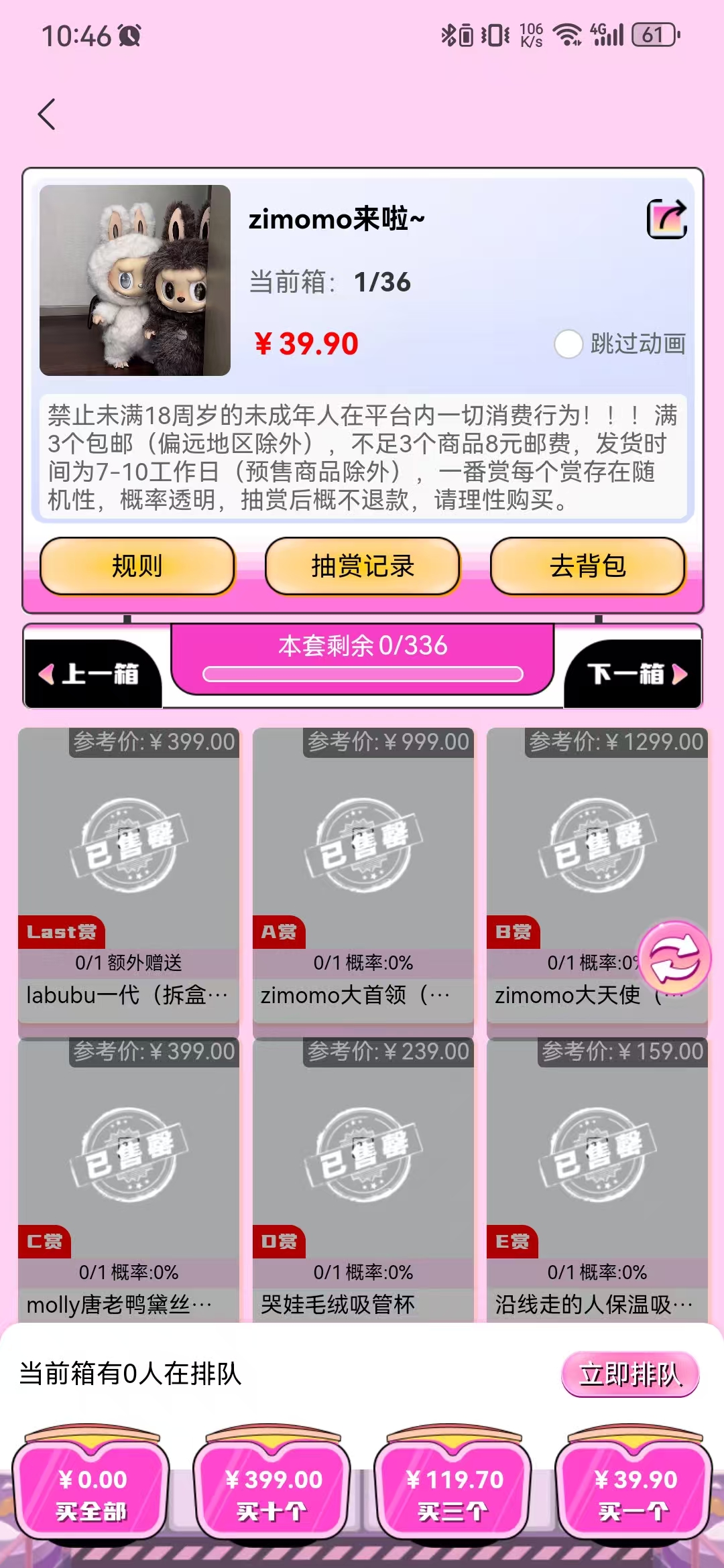Go to 去背包 backpack
This screenshot has height=1568, width=724.
pyautogui.click(x=588, y=566)
